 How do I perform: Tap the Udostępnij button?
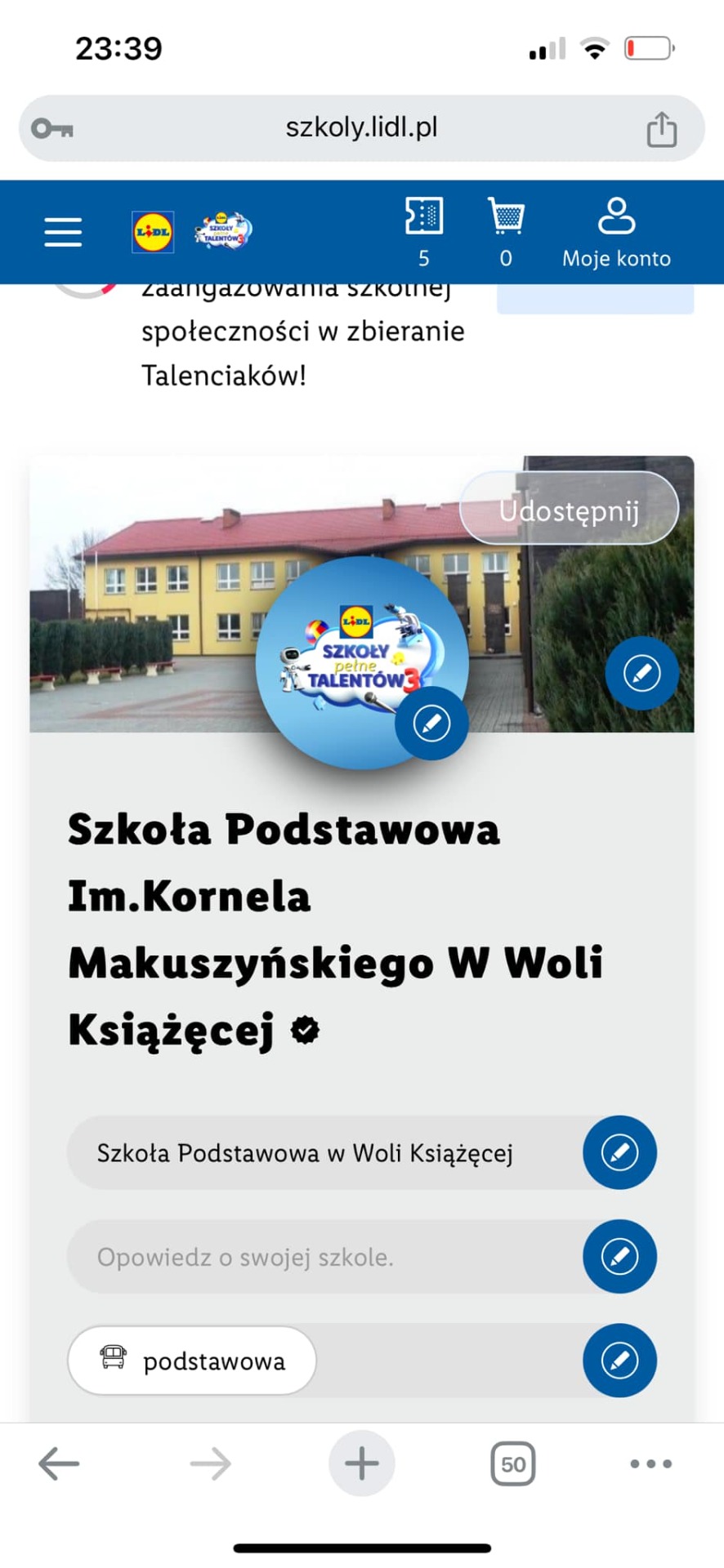(569, 510)
